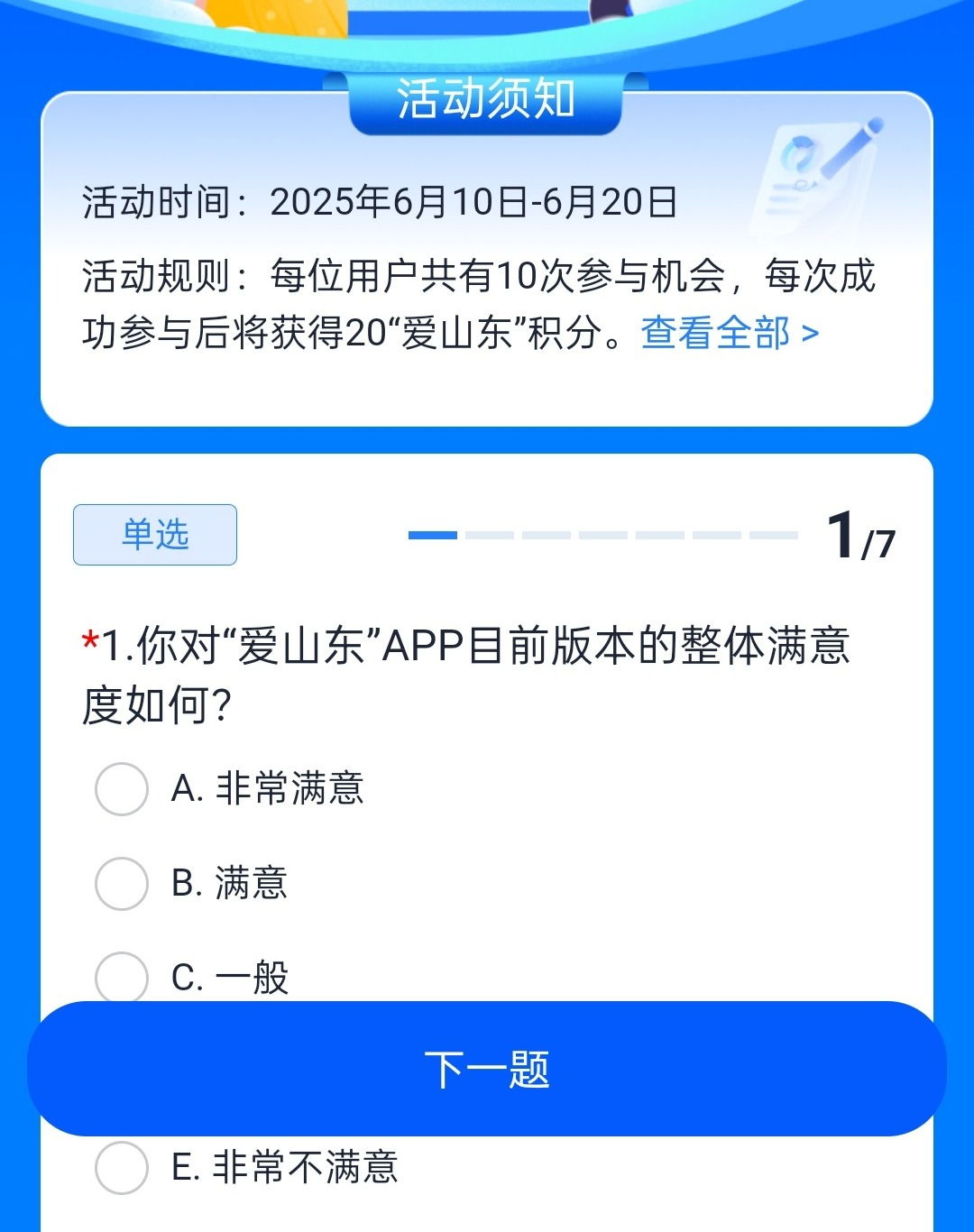
Task: Click the blue filled progress segment
Action: click(433, 535)
